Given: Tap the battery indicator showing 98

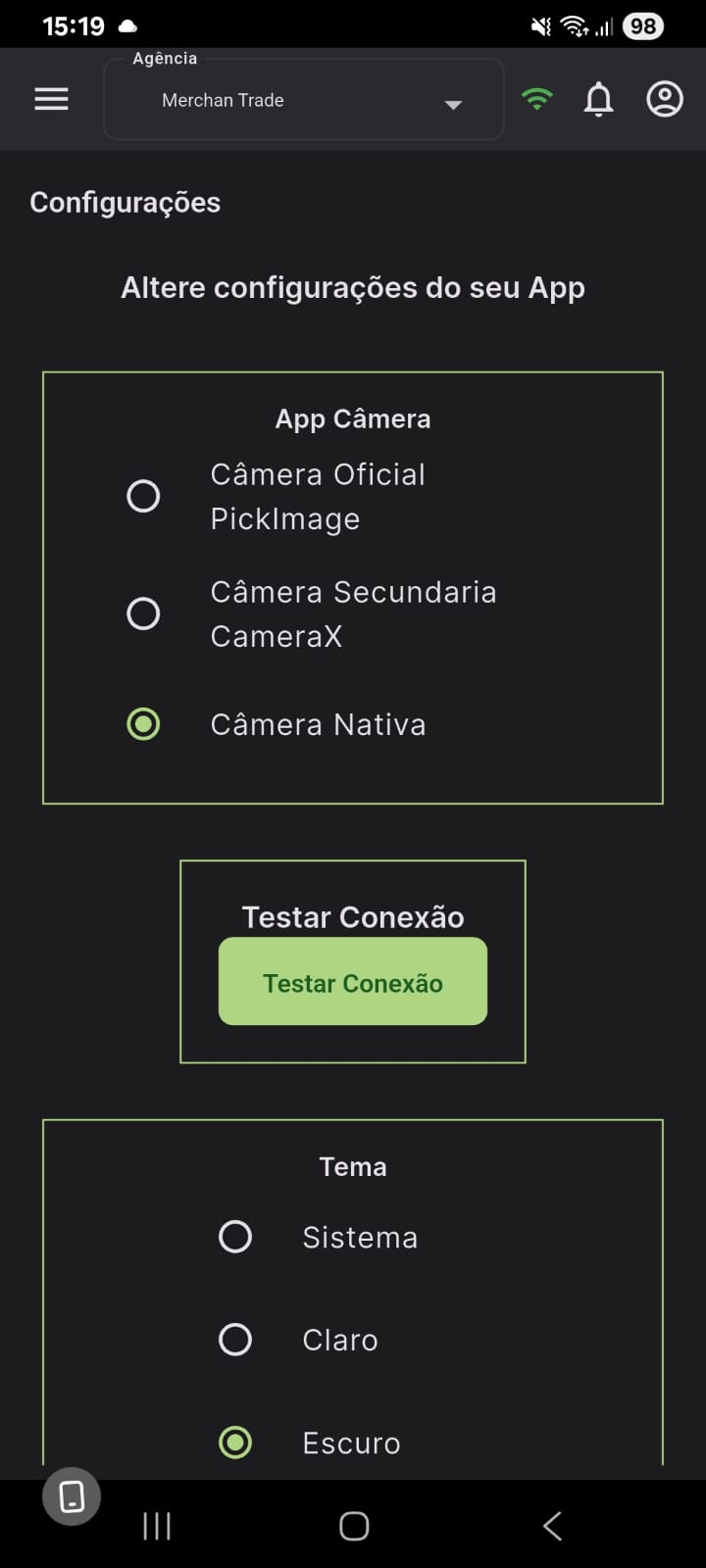Looking at the screenshot, I should coord(643,25).
